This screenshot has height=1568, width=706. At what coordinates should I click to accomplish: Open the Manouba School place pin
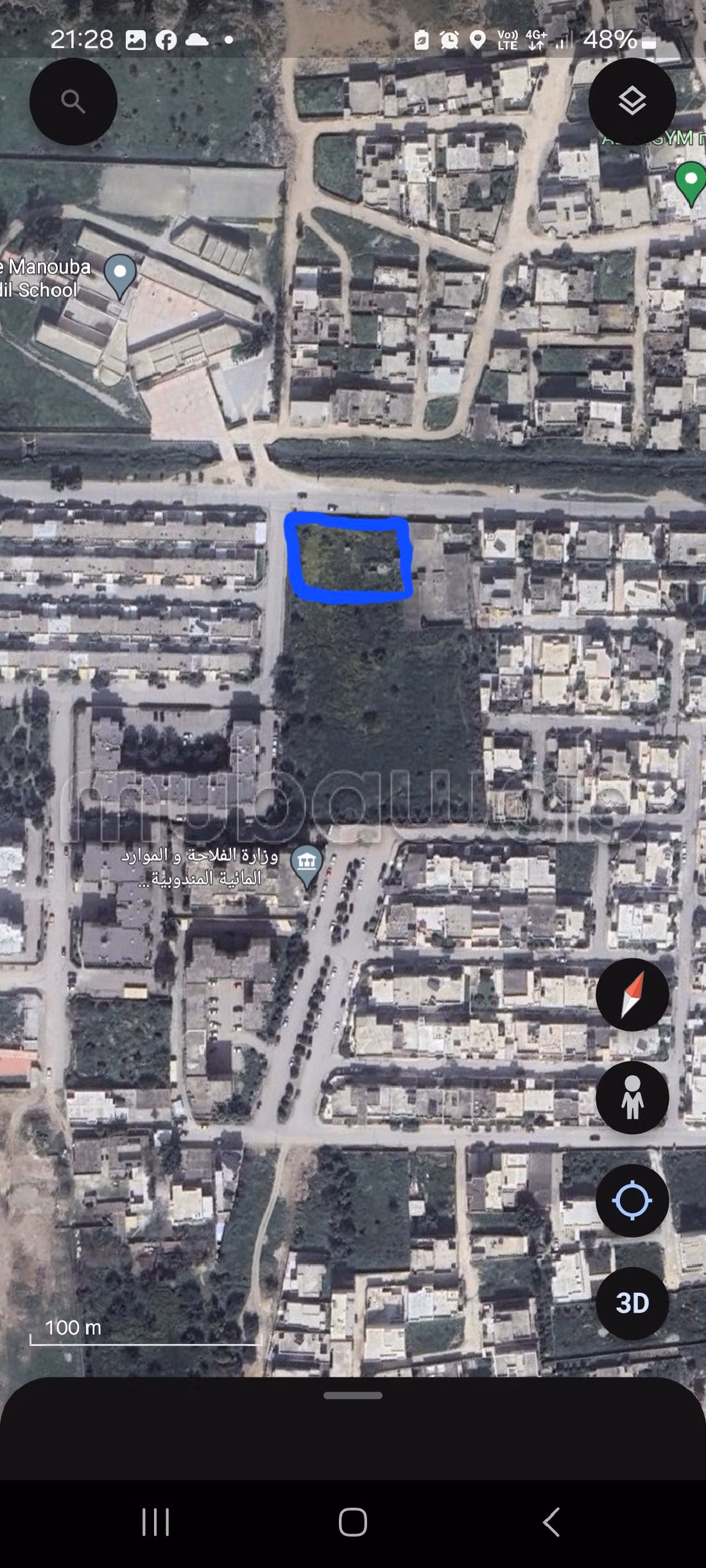click(120, 275)
